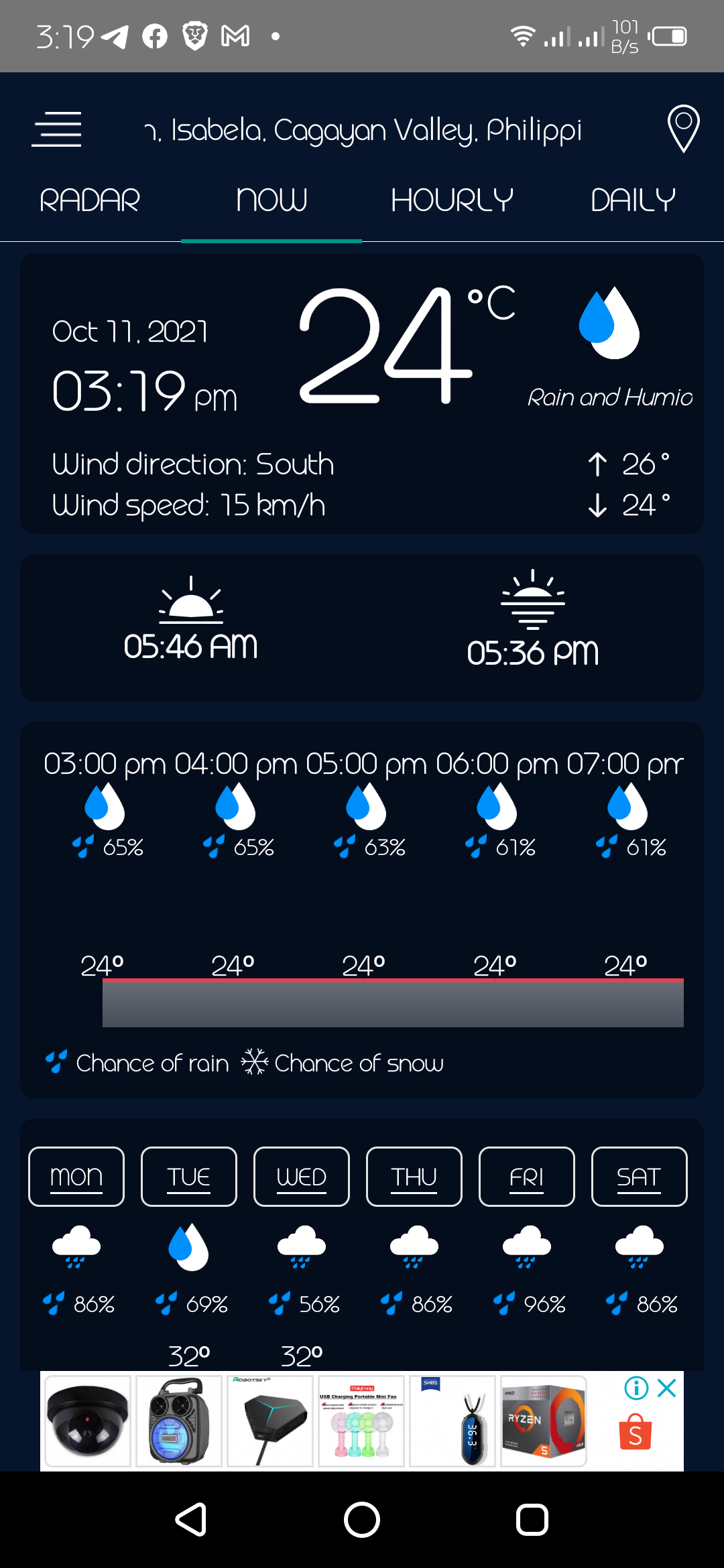Open the Ryzen processor ad tile
The width and height of the screenshot is (724, 1568).
click(544, 1421)
